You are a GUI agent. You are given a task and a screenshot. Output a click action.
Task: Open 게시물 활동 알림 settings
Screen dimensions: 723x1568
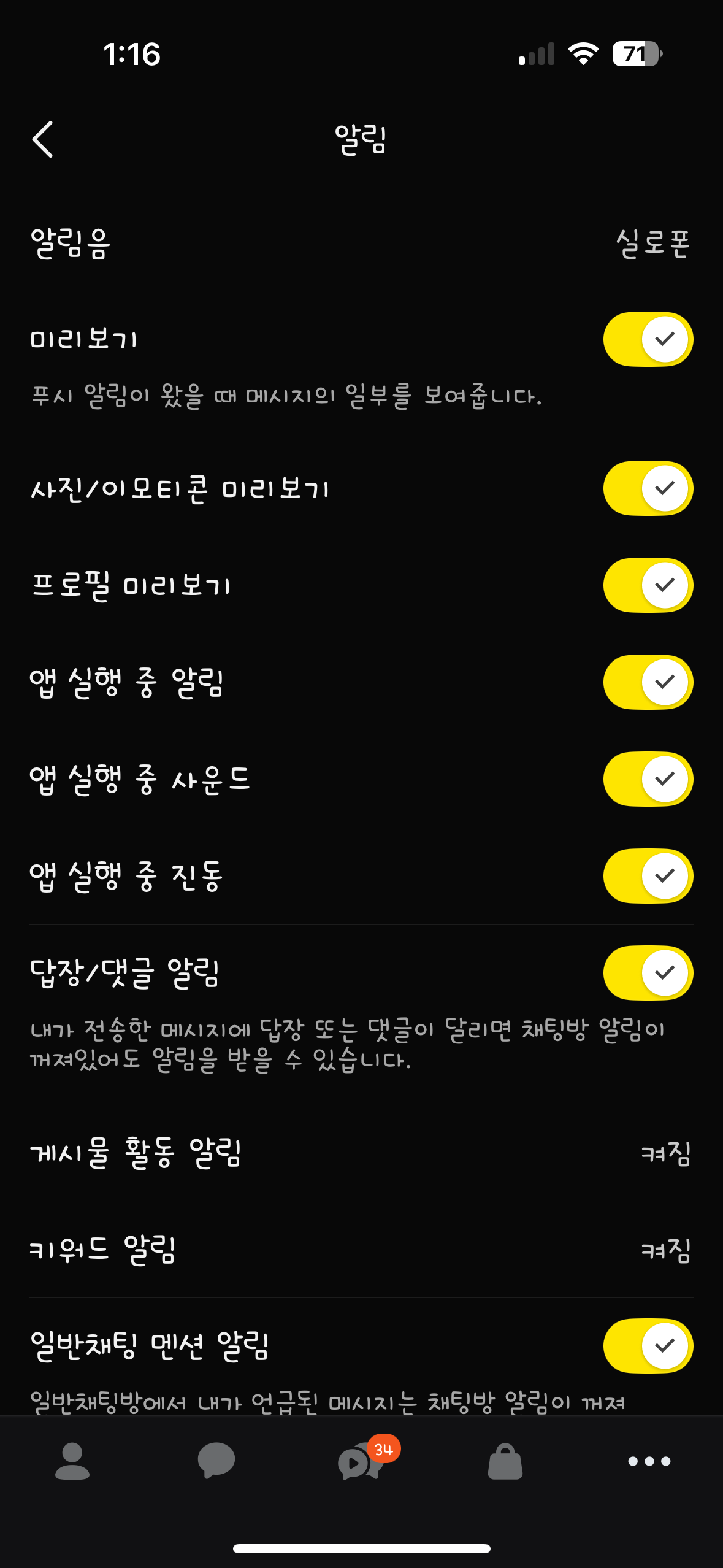[x=361, y=1153]
